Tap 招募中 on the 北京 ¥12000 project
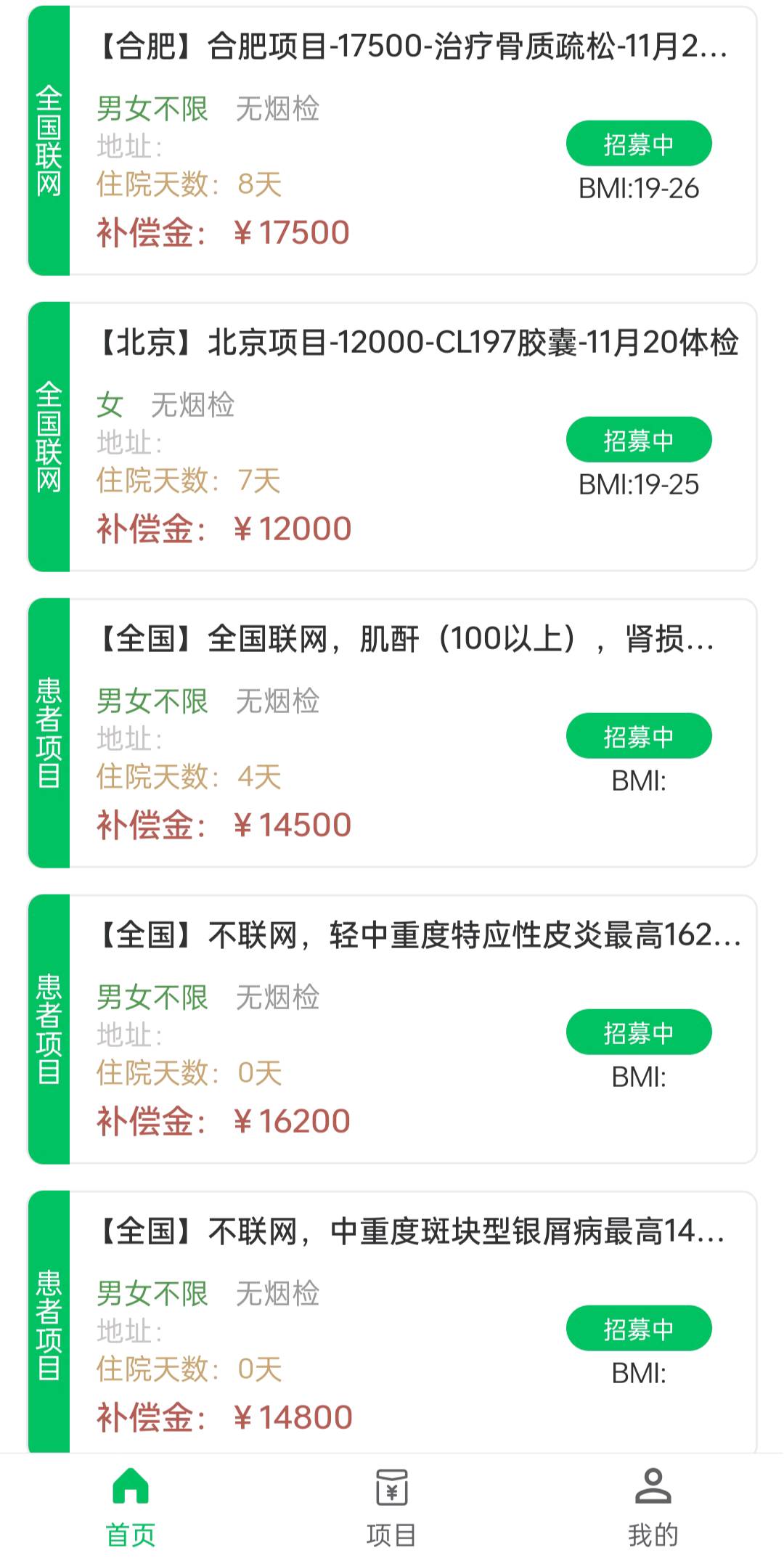Screen dimensions: 784x1561 point(639,440)
